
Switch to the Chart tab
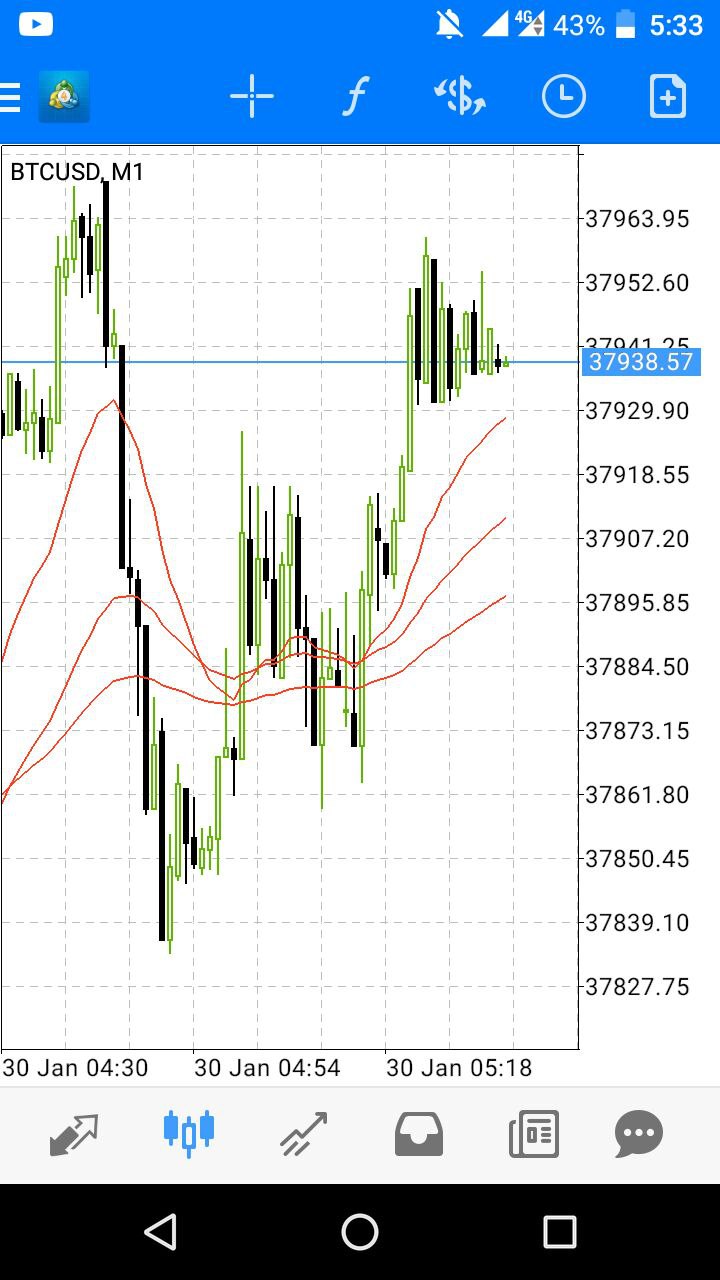(x=188, y=1134)
